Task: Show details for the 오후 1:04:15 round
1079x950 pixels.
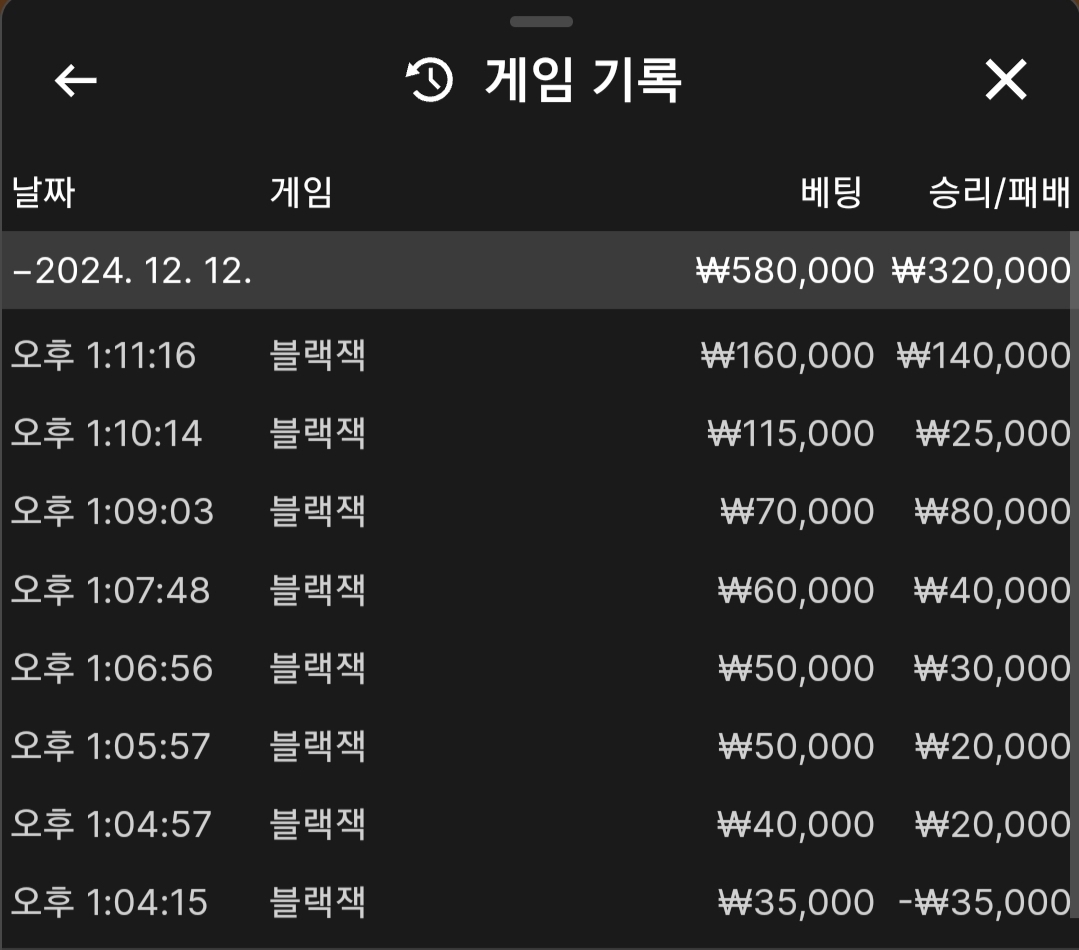Action: [x=540, y=901]
